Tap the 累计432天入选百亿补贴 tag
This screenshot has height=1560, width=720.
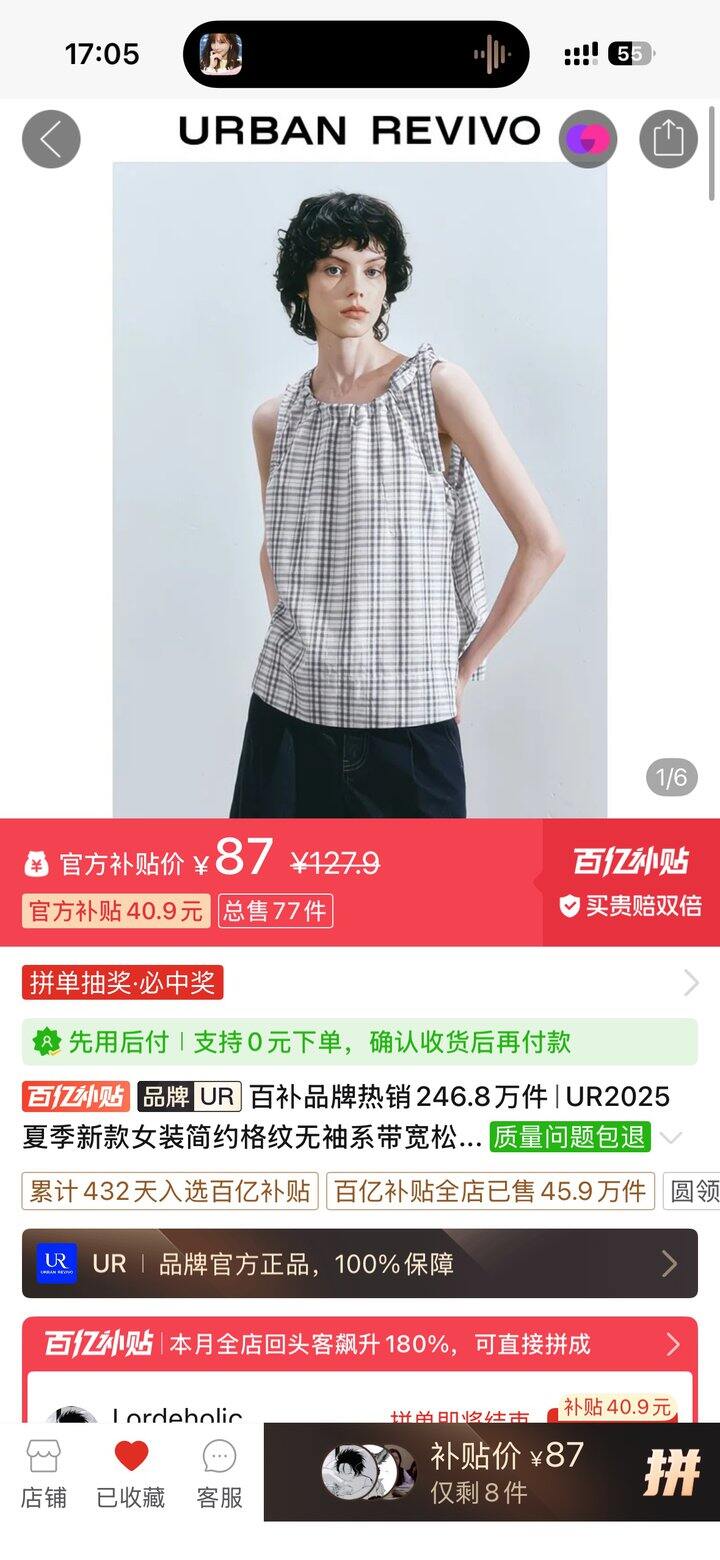pos(170,1191)
